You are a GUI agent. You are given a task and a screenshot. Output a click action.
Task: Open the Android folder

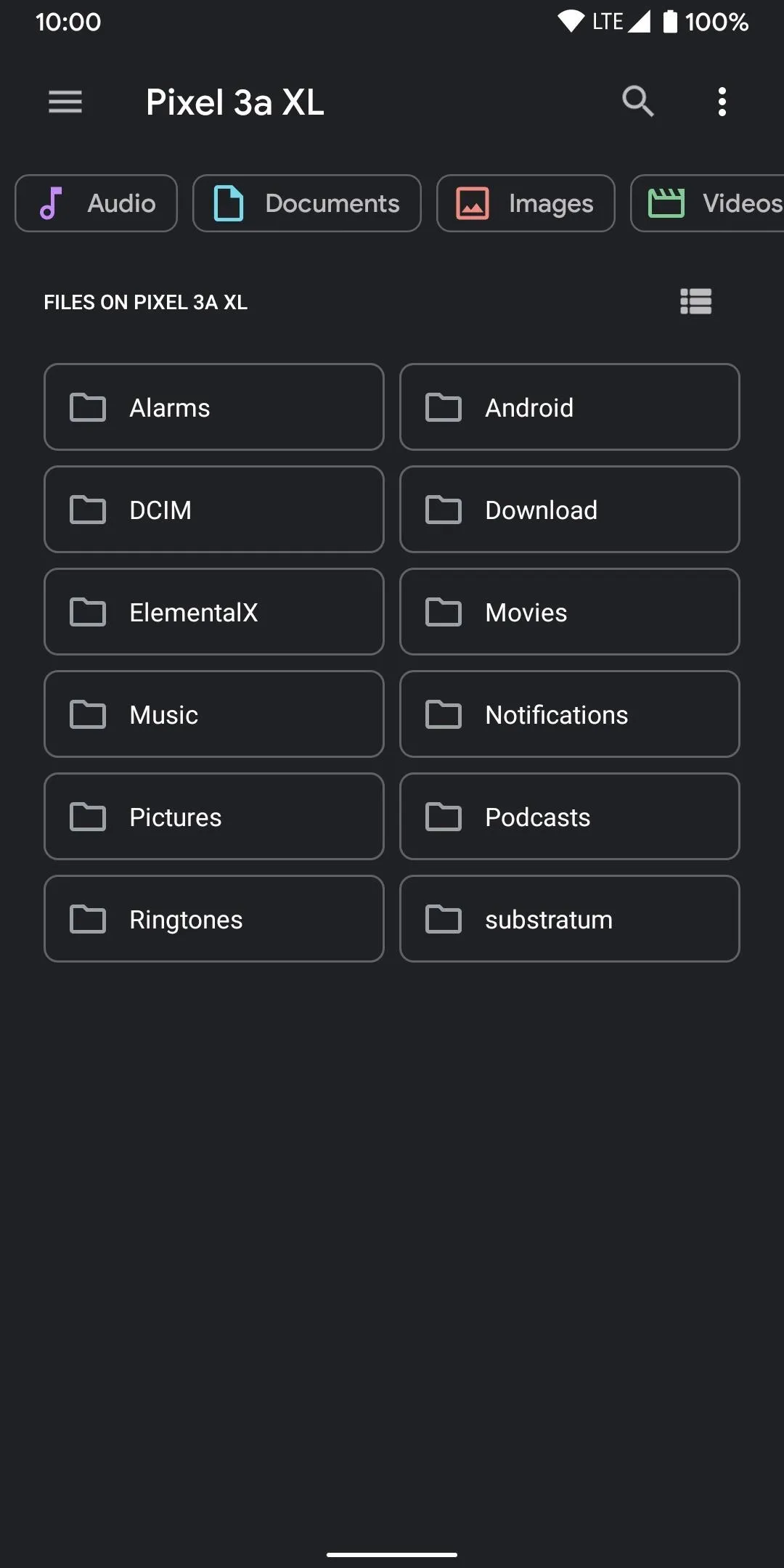(570, 407)
